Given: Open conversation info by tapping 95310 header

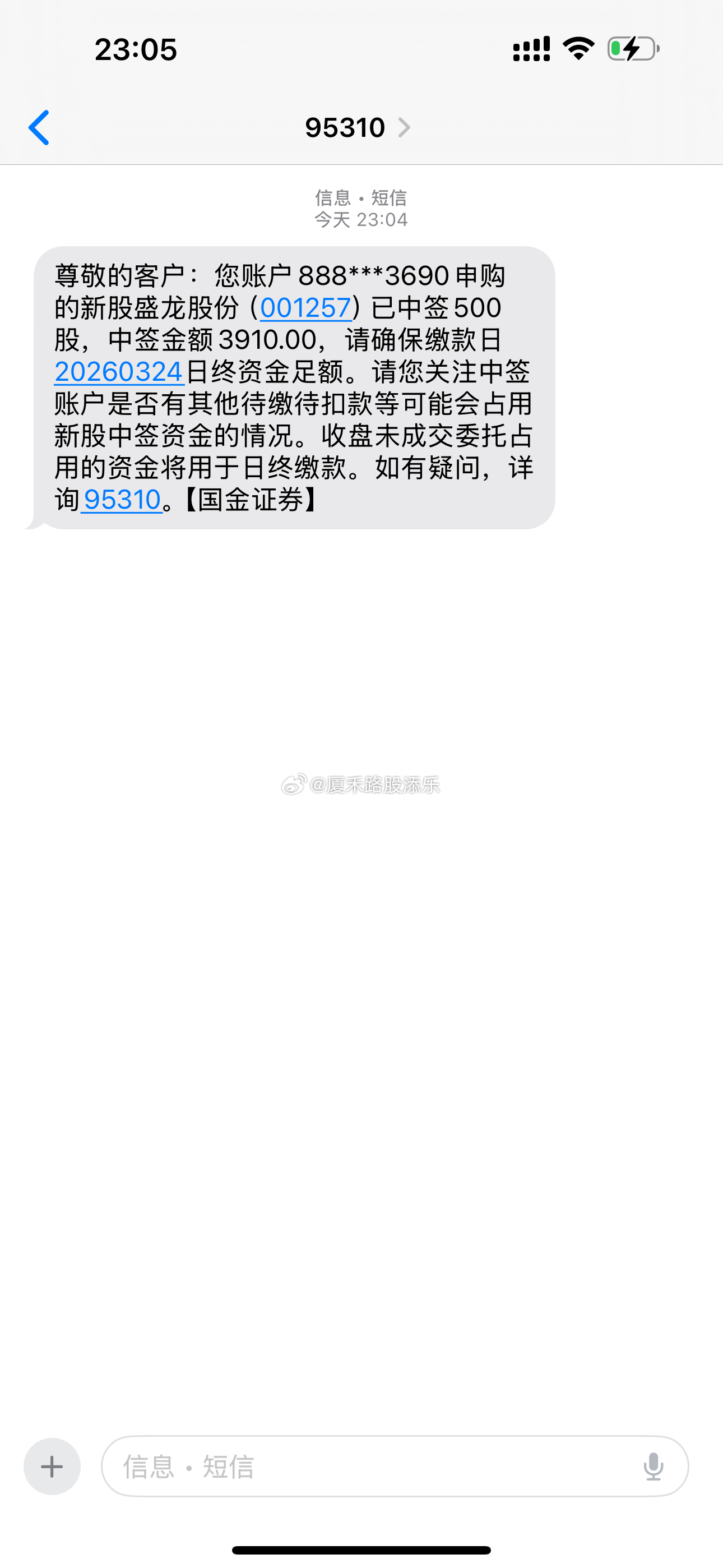Looking at the screenshot, I should pos(345,128).
